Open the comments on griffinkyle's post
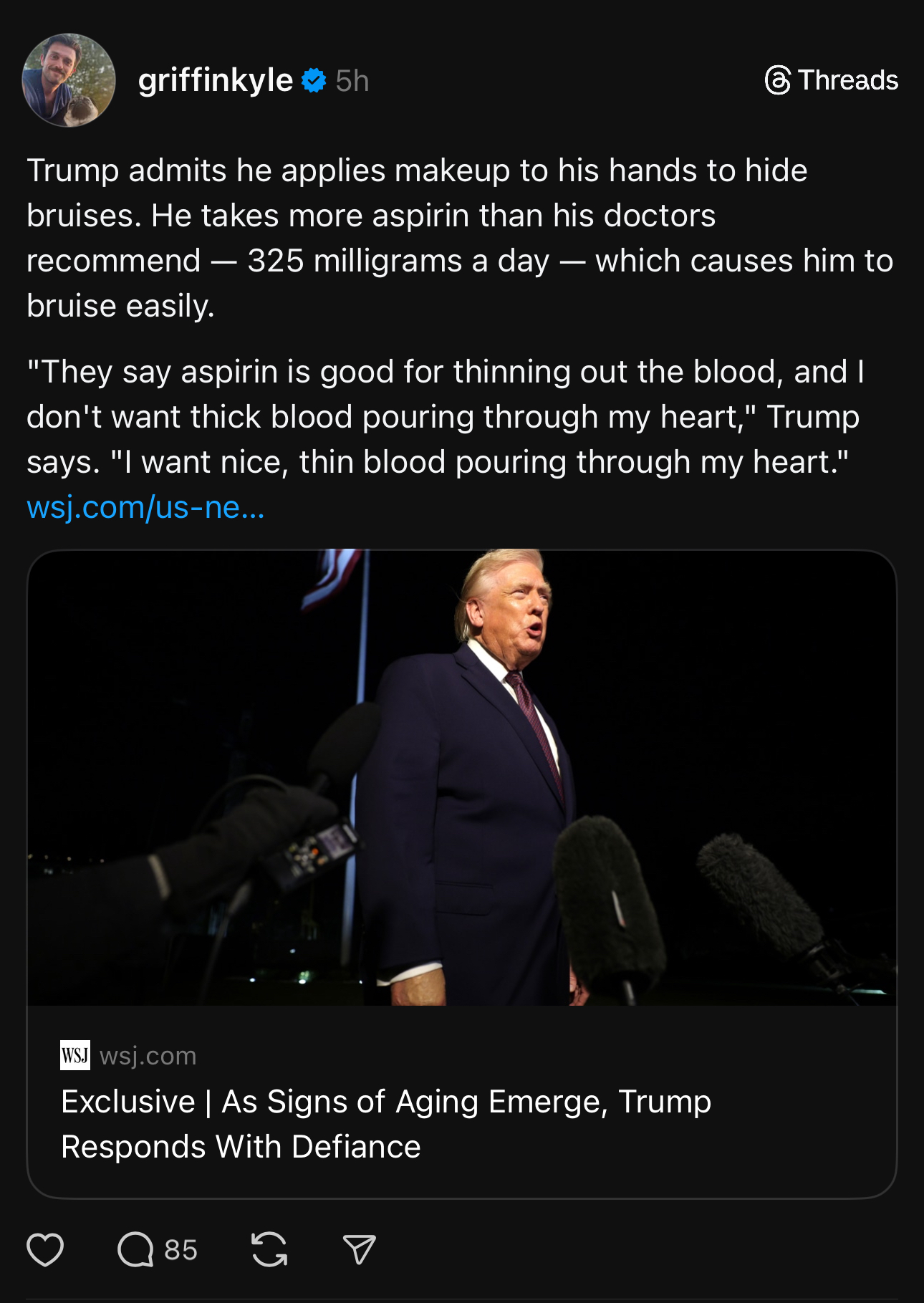 (x=136, y=1250)
